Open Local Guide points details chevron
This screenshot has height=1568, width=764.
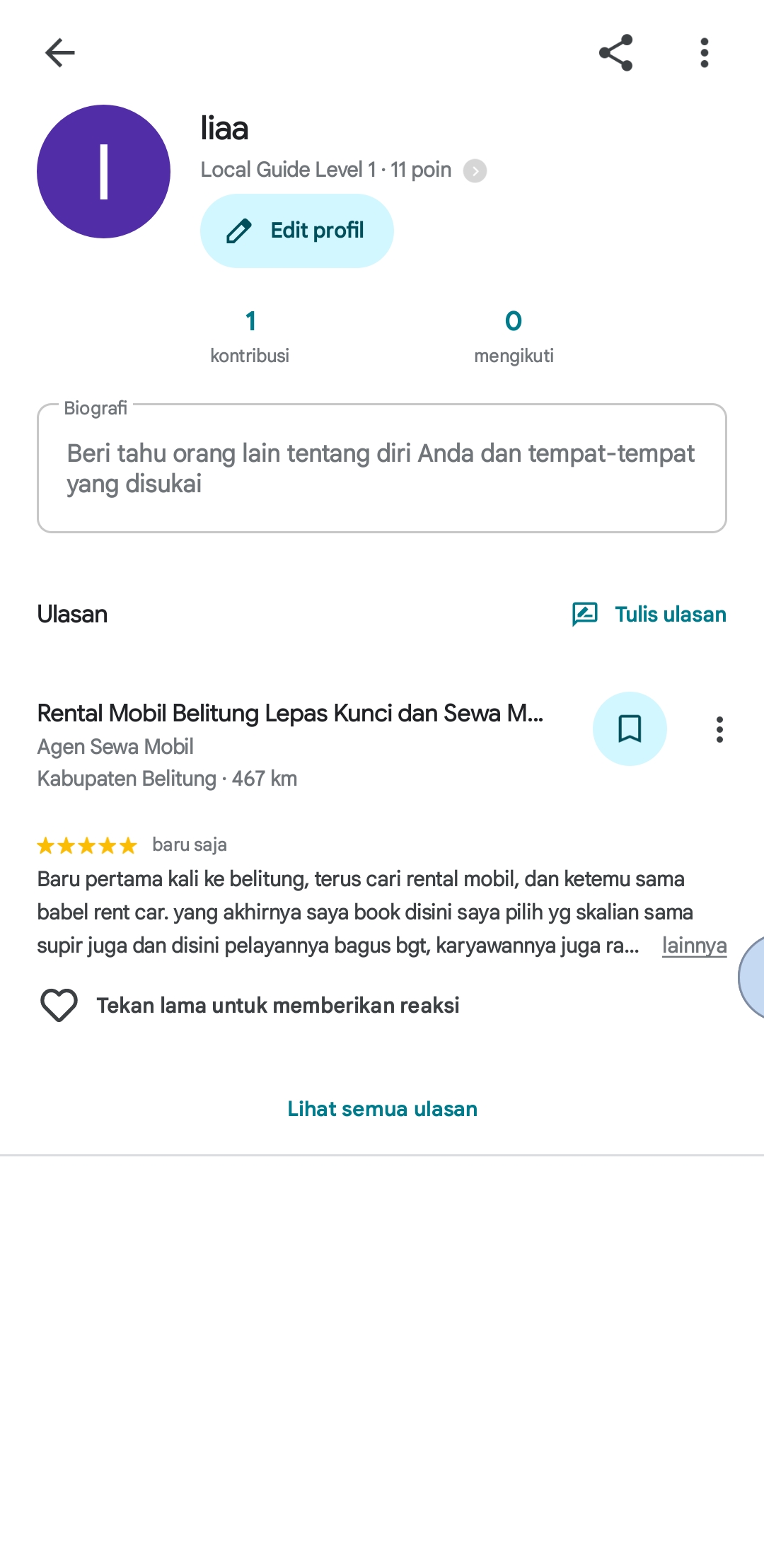pos(475,170)
